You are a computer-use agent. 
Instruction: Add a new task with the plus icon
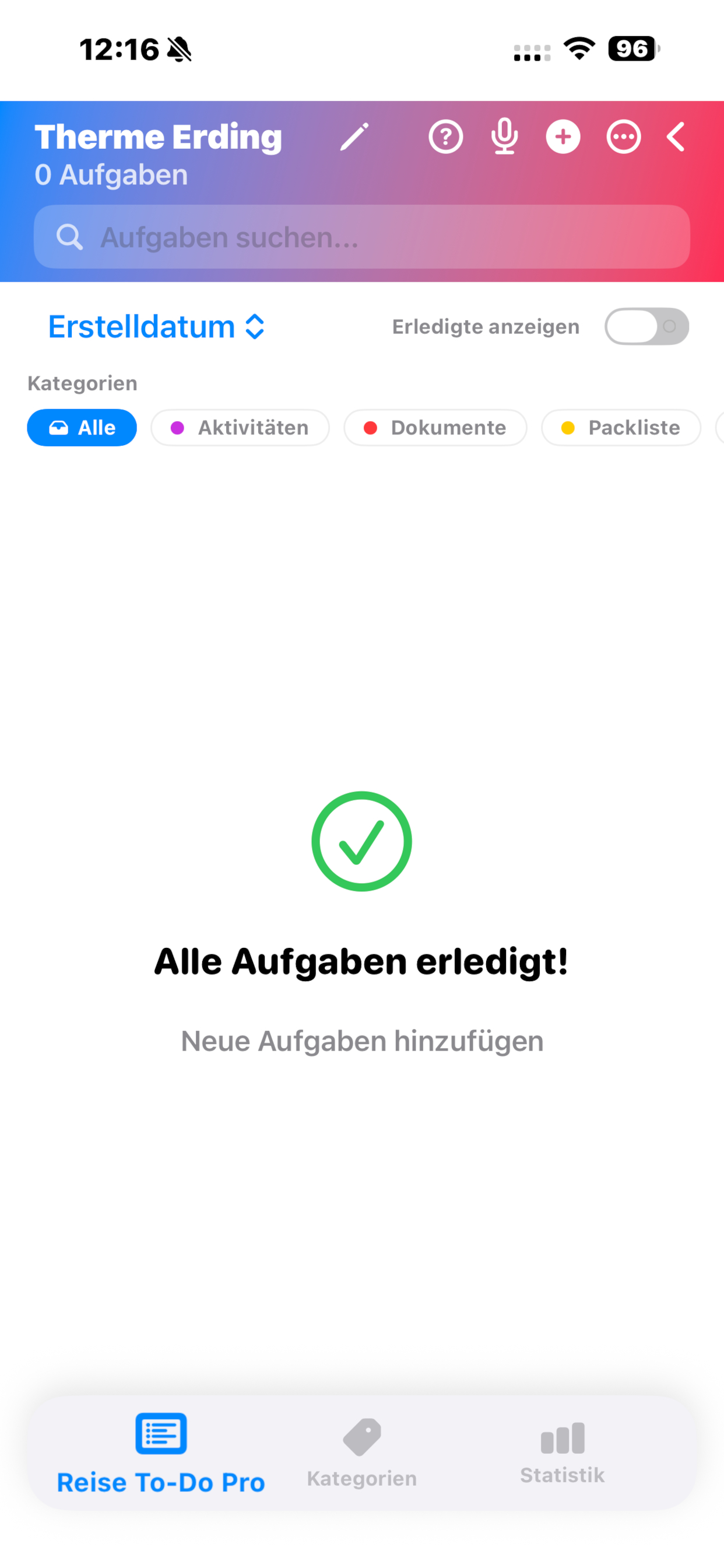point(563,136)
